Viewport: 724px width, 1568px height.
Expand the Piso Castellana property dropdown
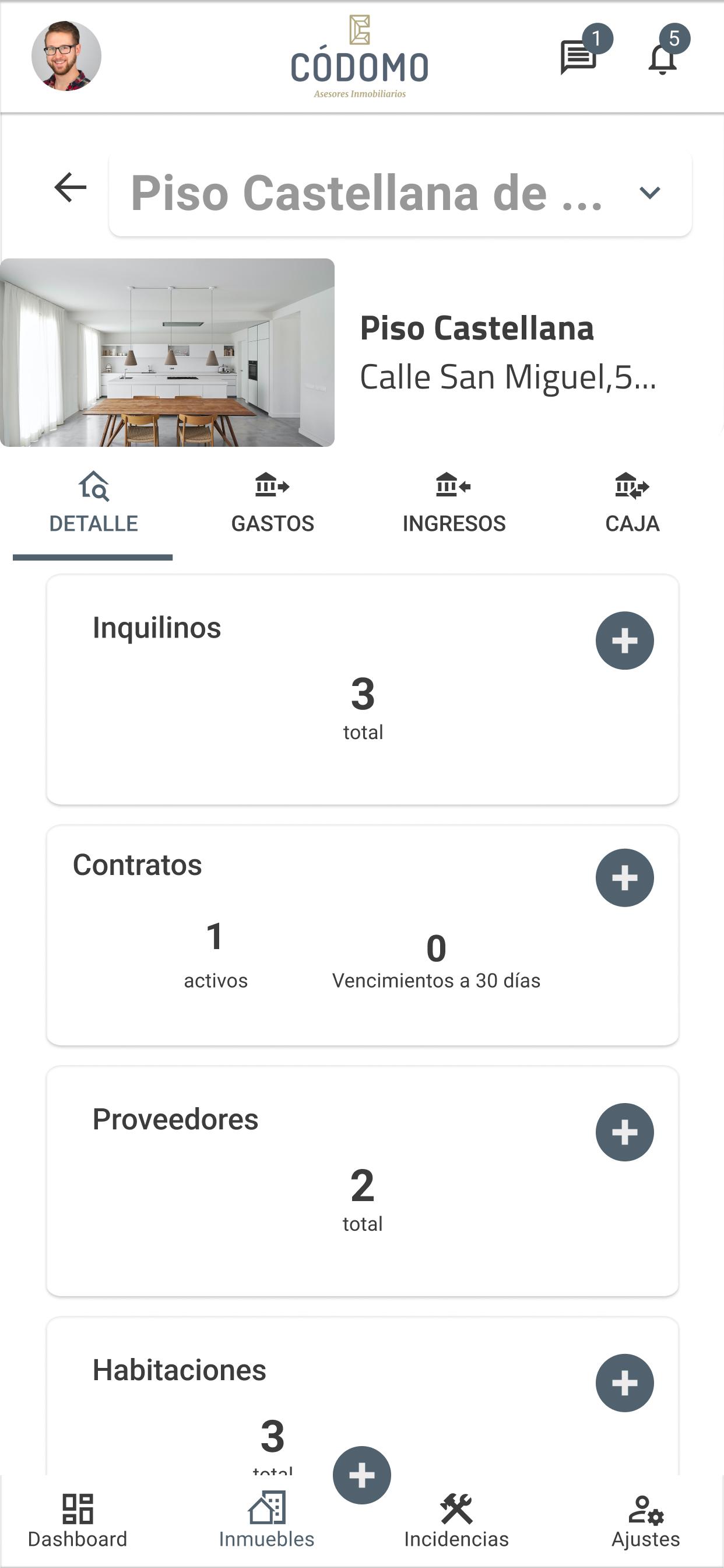pos(400,194)
